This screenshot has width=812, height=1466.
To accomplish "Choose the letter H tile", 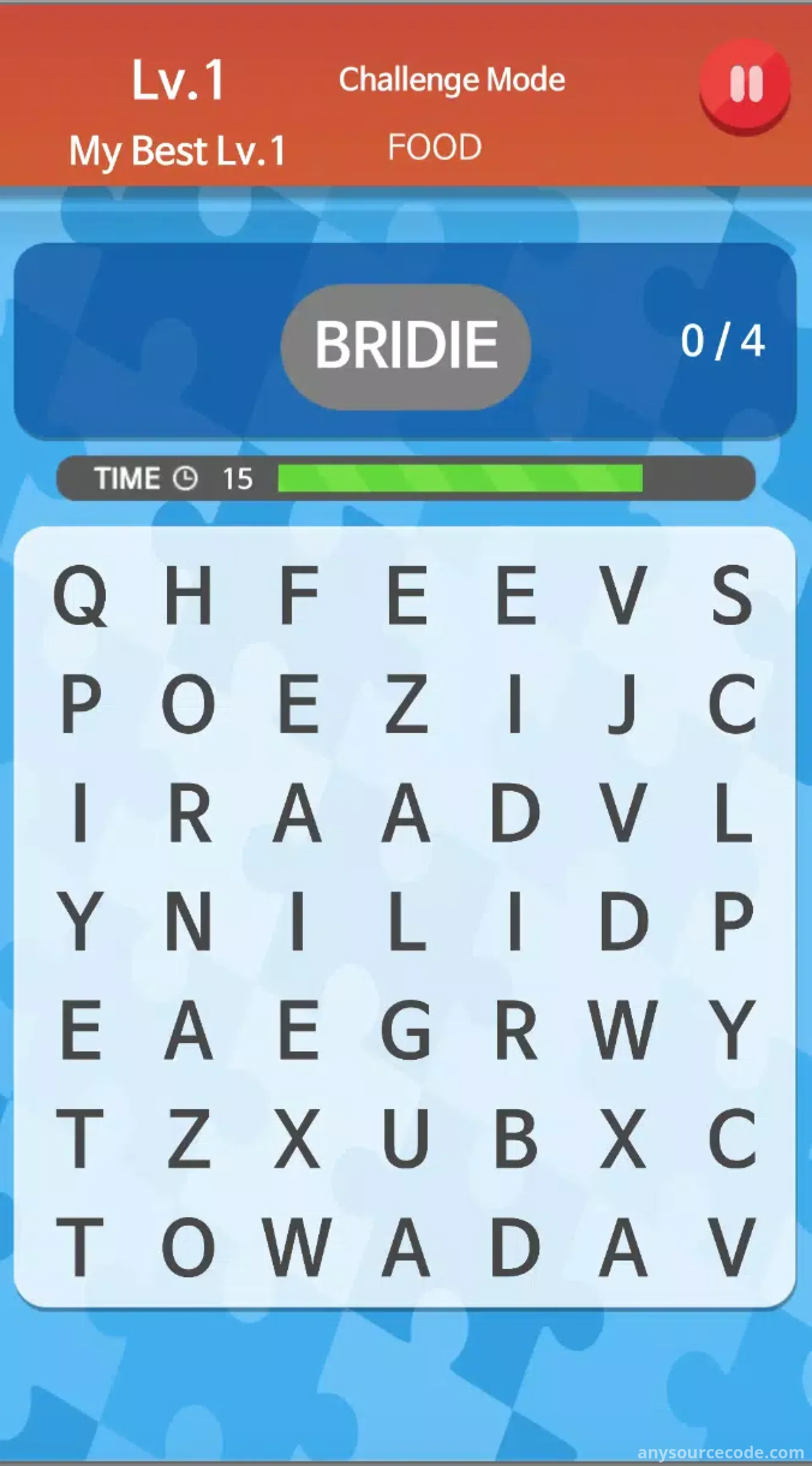I will coord(188,595).
